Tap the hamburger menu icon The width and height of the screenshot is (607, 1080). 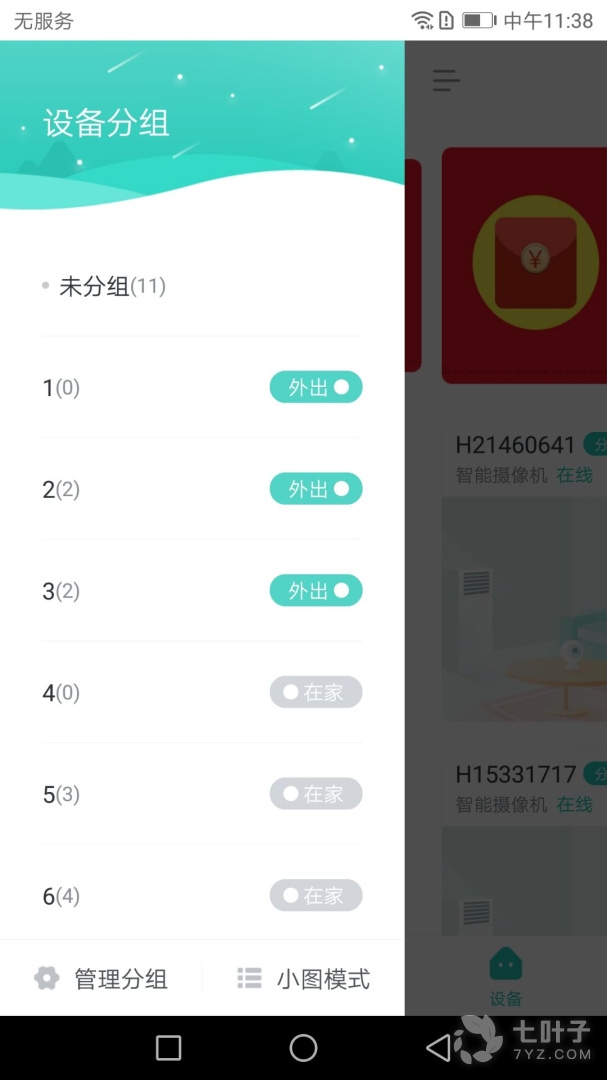tap(446, 81)
